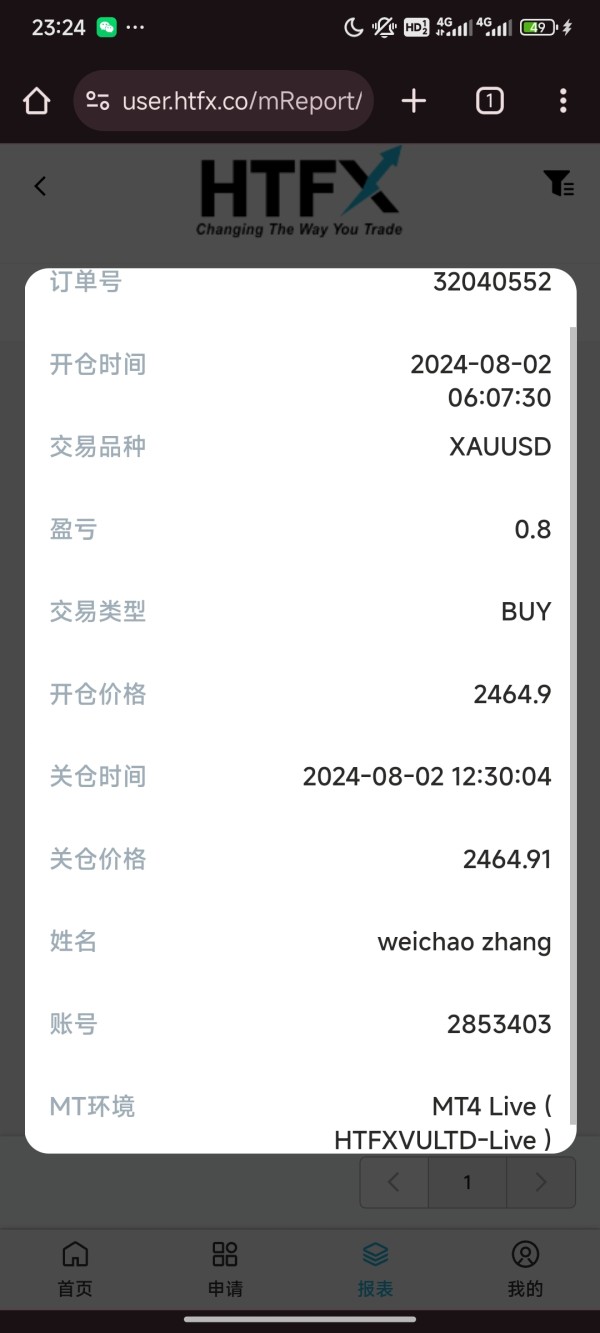This screenshot has width=600, height=1333.
Task: Select page number 1
Action: pyautogui.click(x=467, y=1182)
